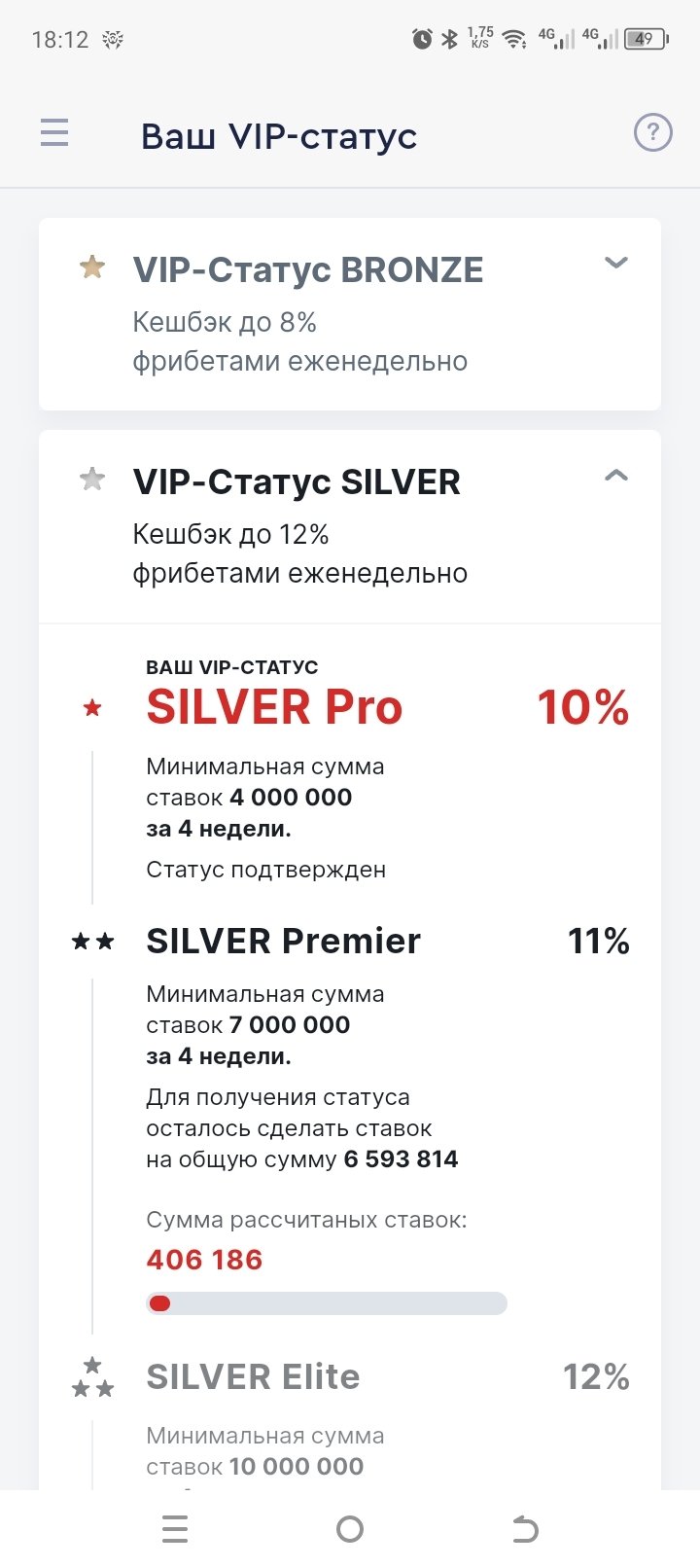
Task: Tap the system home button
Action: [350, 1529]
